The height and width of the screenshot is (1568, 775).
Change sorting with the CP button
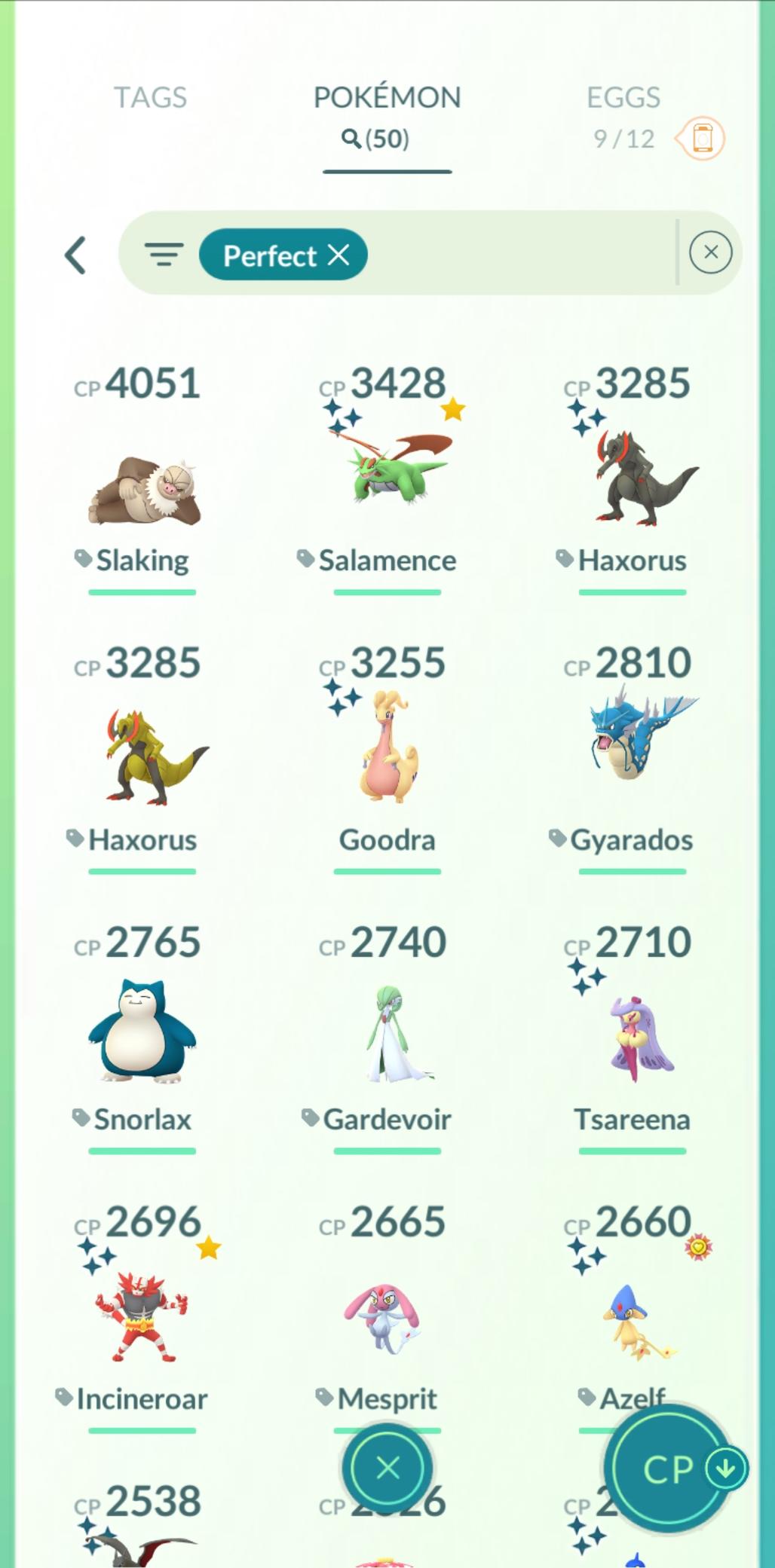[668, 1469]
